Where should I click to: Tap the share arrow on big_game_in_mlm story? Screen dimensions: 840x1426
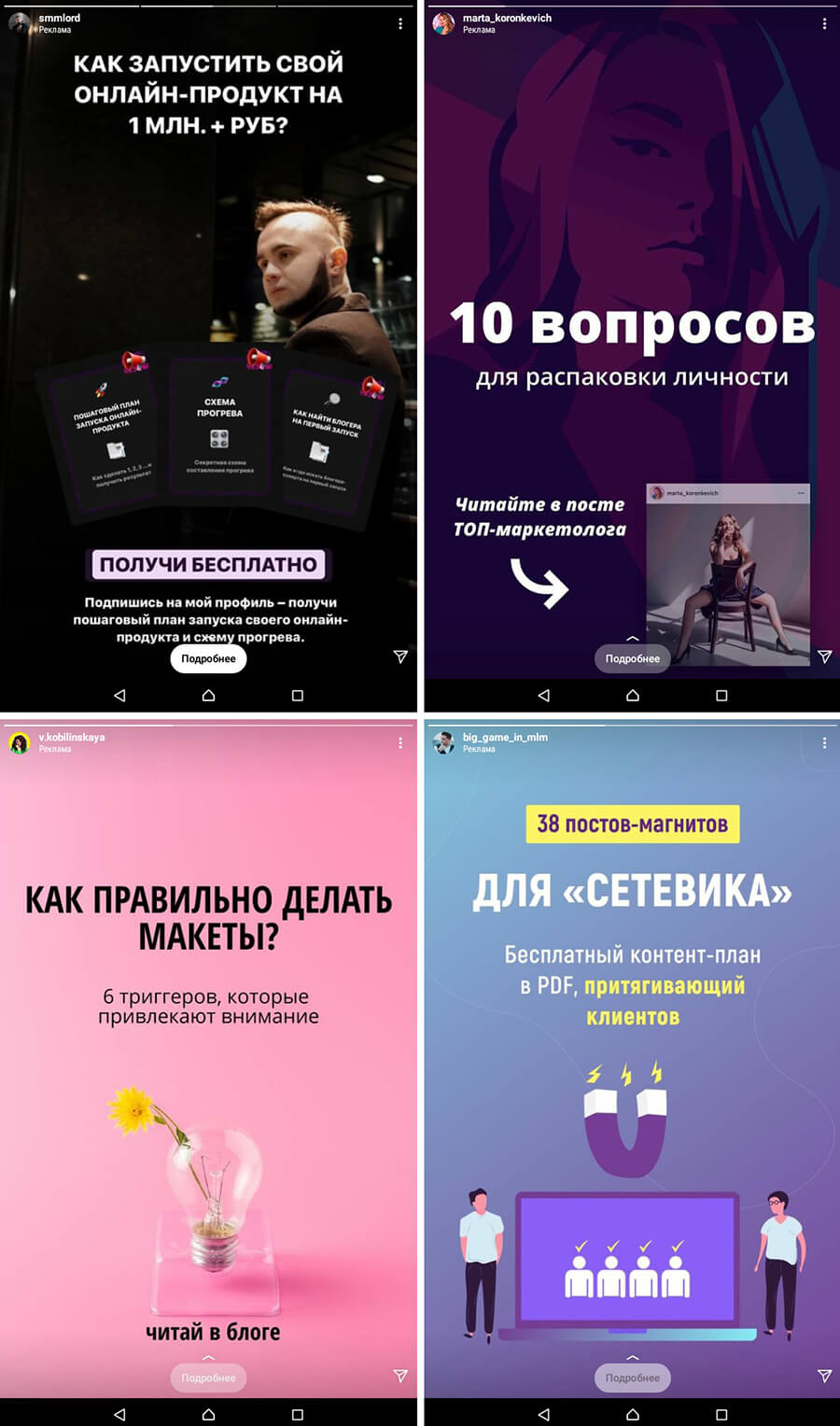(x=823, y=1377)
